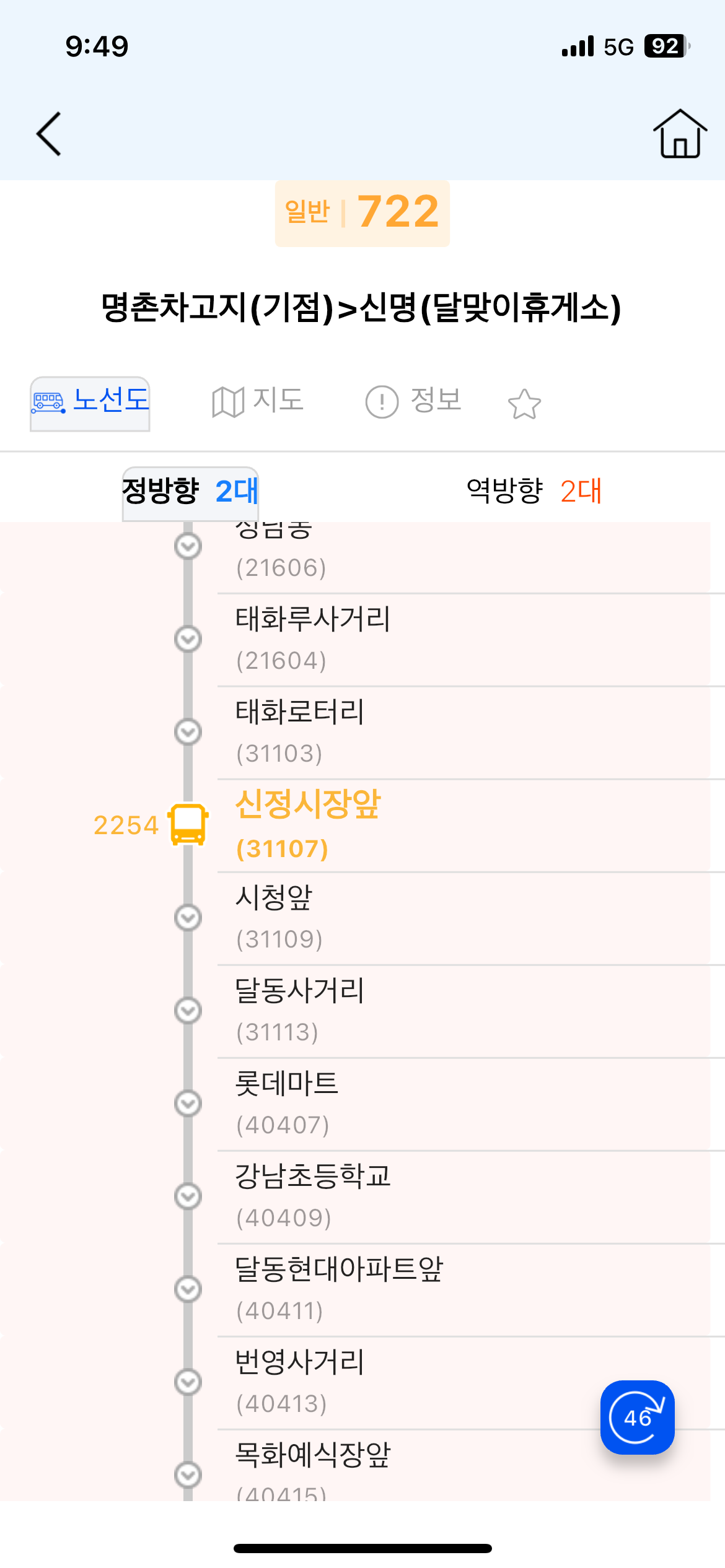Switch to the 지도 map tab
Image resolution: width=725 pixels, height=1568 pixels.
click(x=257, y=401)
